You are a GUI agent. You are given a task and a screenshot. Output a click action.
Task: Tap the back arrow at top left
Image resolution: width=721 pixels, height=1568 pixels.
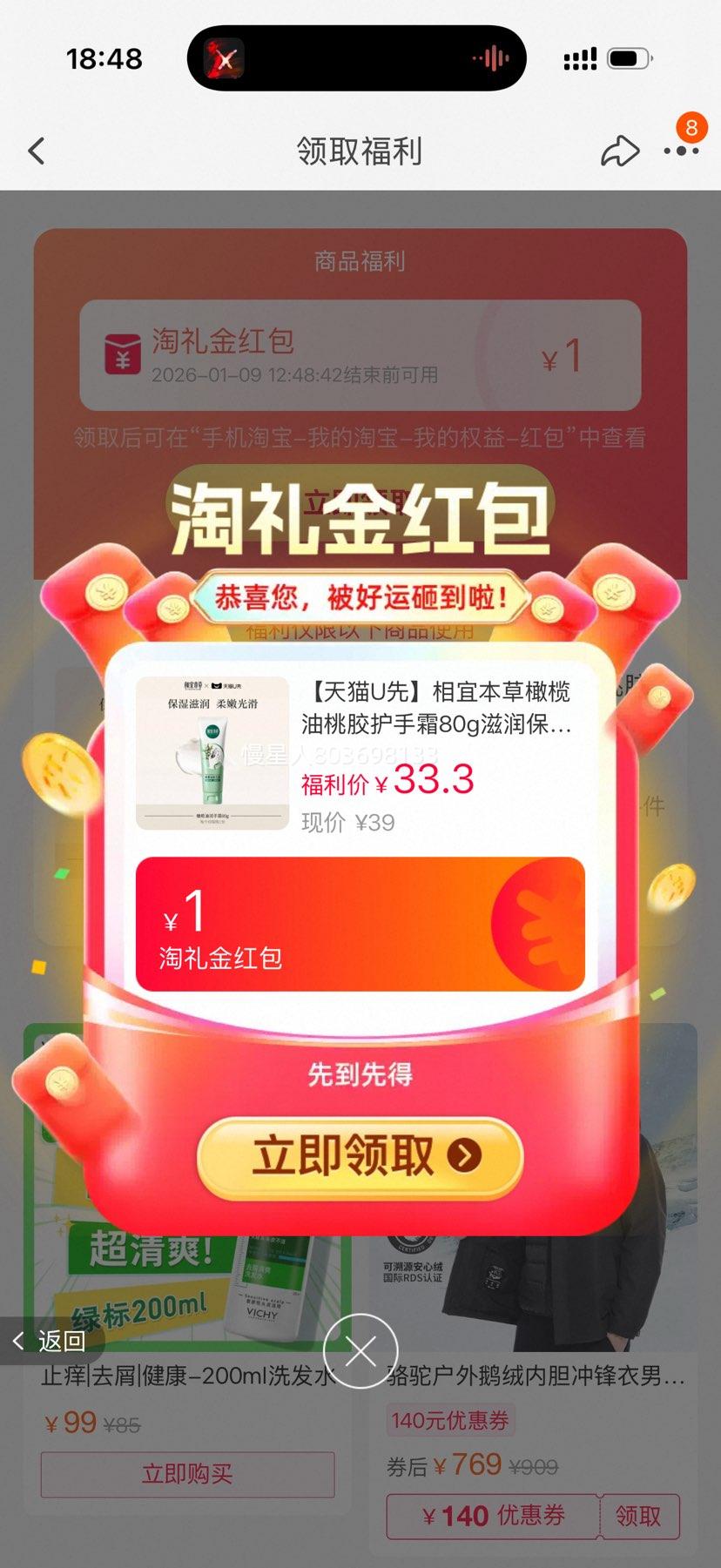[x=35, y=151]
